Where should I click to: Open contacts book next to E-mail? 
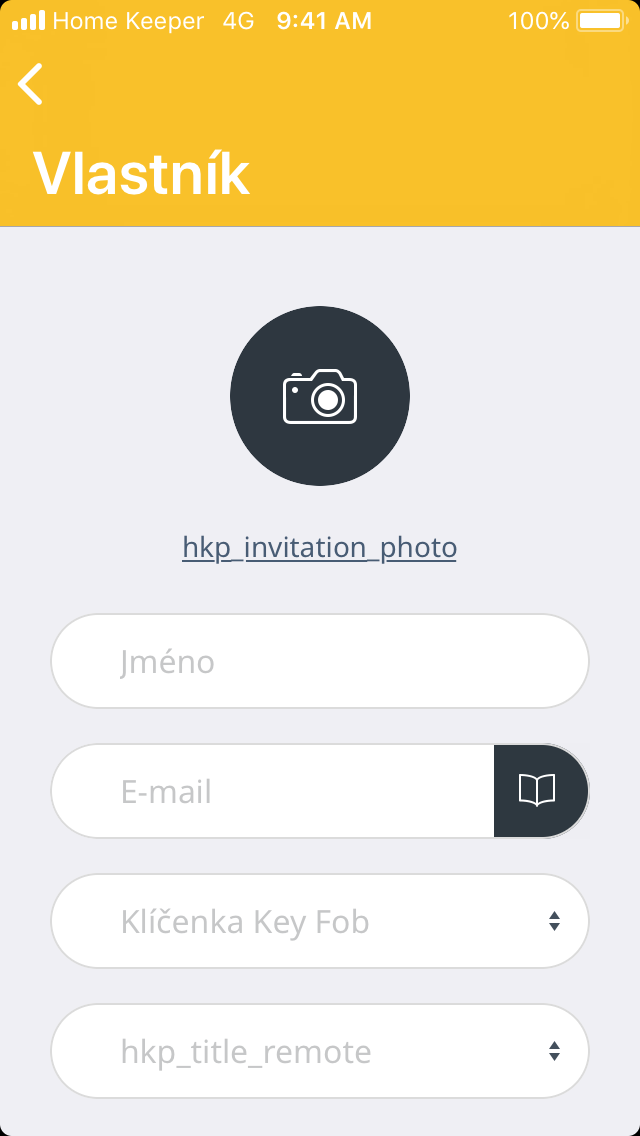click(538, 791)
